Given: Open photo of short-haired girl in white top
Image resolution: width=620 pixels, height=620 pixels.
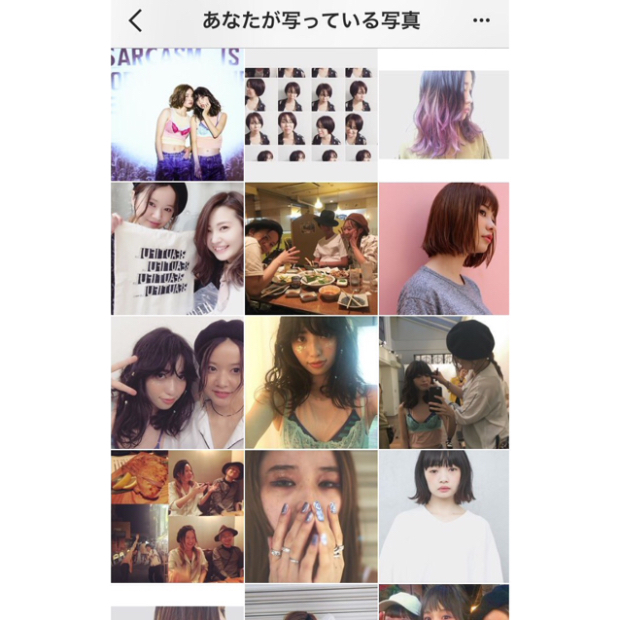Looking at the screenshot, I should pos(443,516).
